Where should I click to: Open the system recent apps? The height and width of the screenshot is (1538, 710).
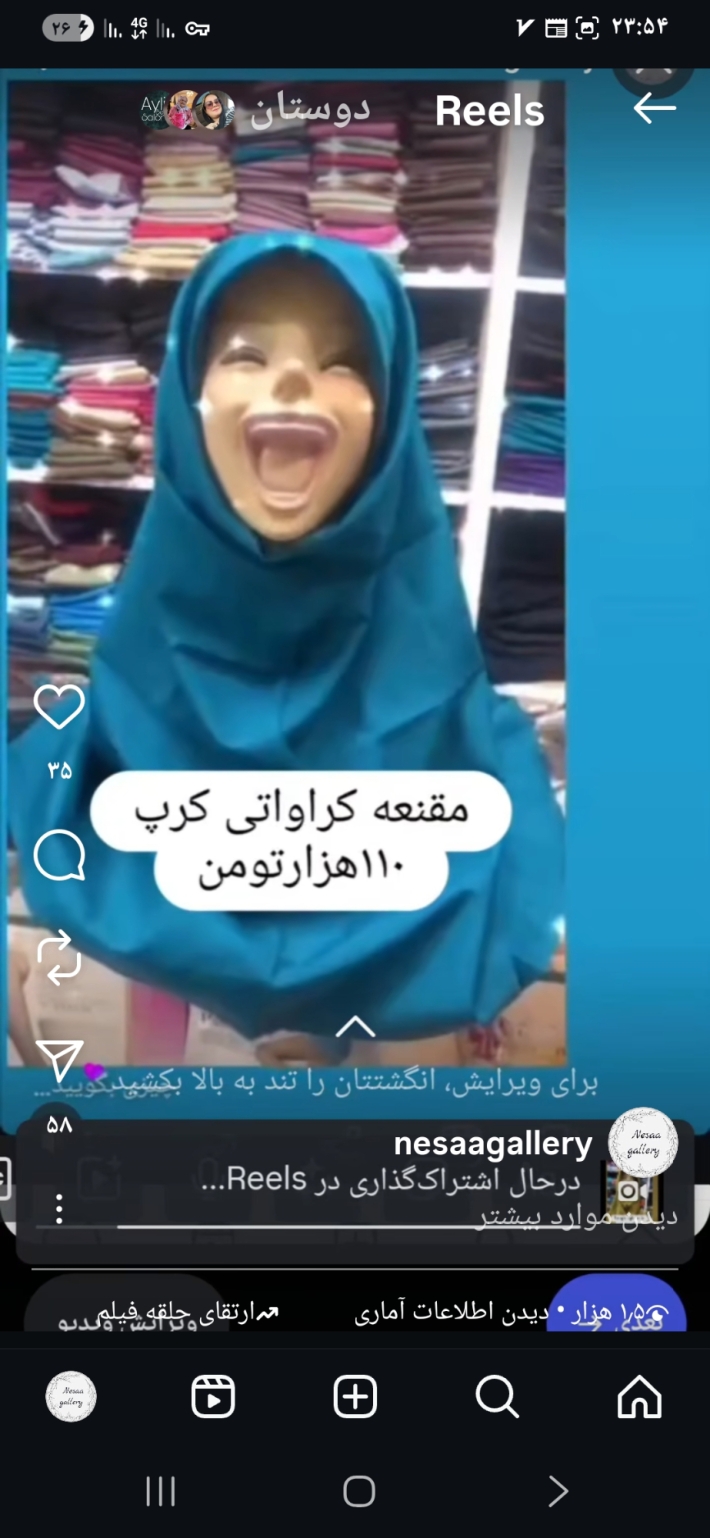pyautogui.click(x=160, y=1491)
